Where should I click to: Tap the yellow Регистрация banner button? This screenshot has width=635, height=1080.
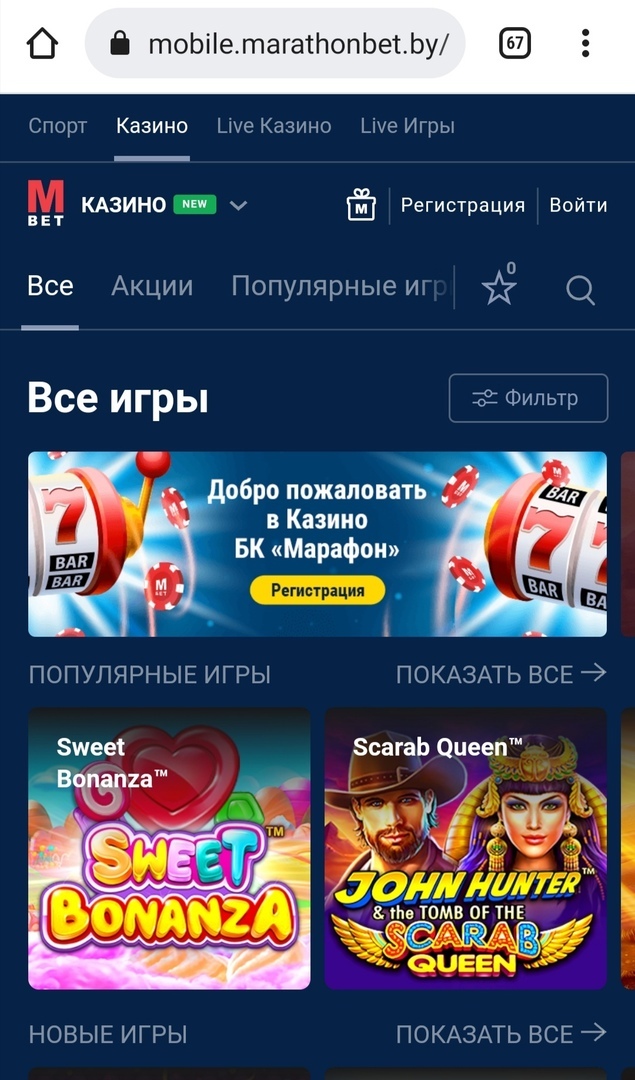[316, 590]
